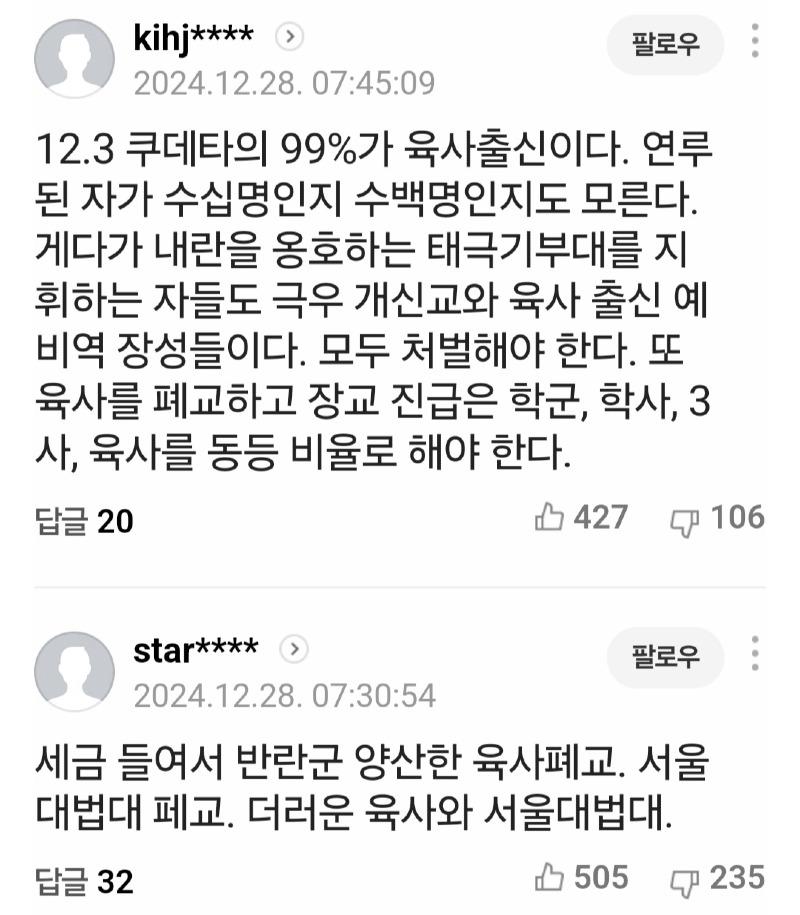Follow user kihj****

coord(665,45)
